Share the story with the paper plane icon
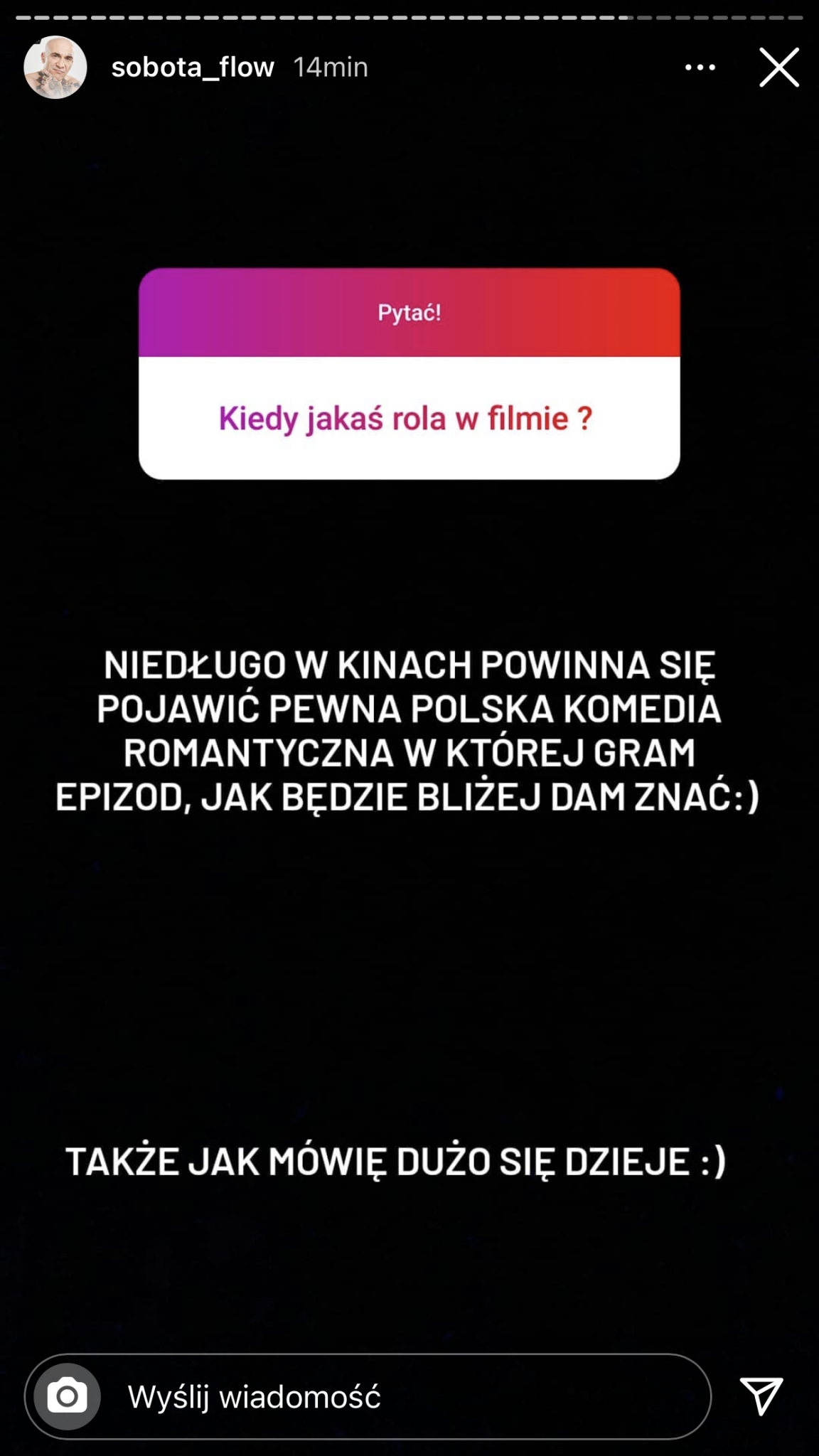This screenshot has height=1456, width=819. click(761, 1395)
